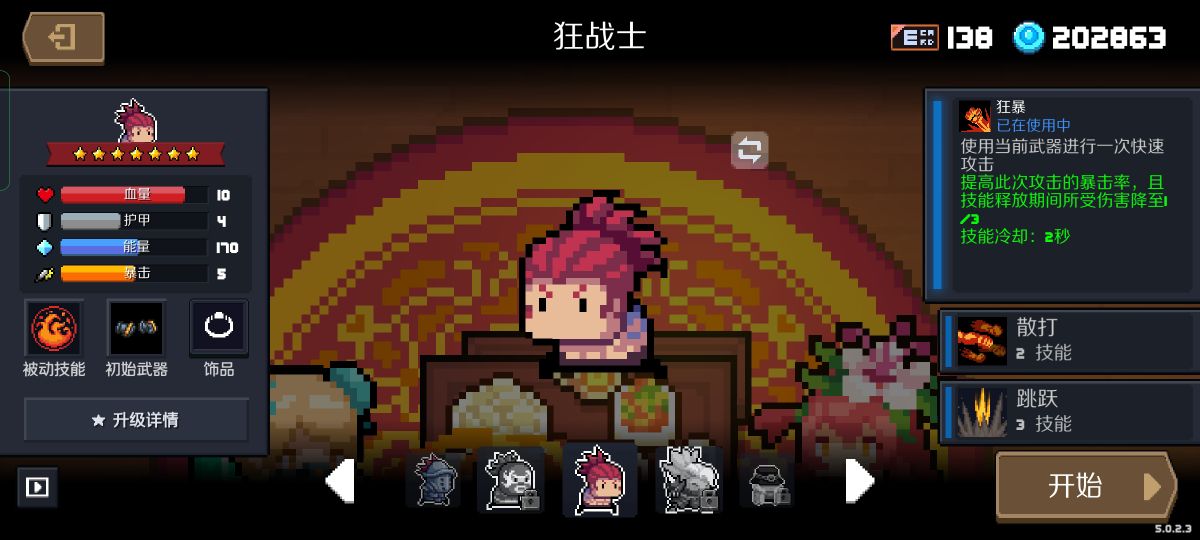Select the locked gray character left of center

pyautogui.click(x=511, y=480)
